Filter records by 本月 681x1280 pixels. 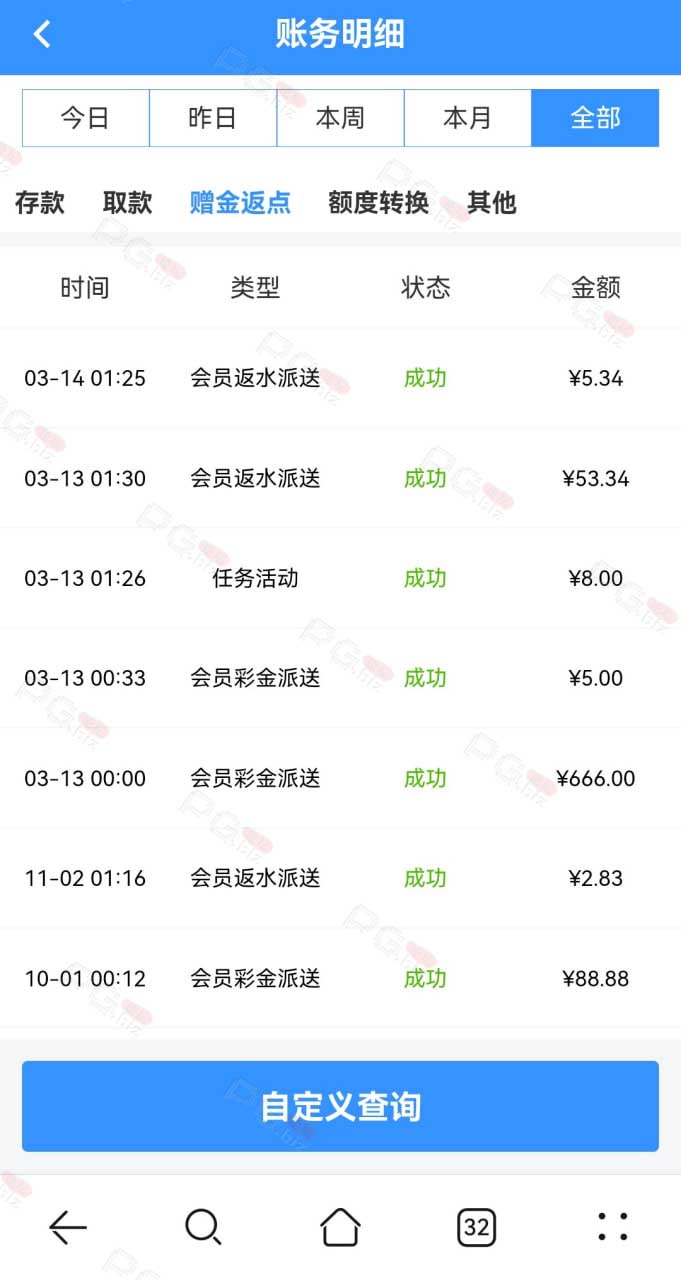coord(468,118)
